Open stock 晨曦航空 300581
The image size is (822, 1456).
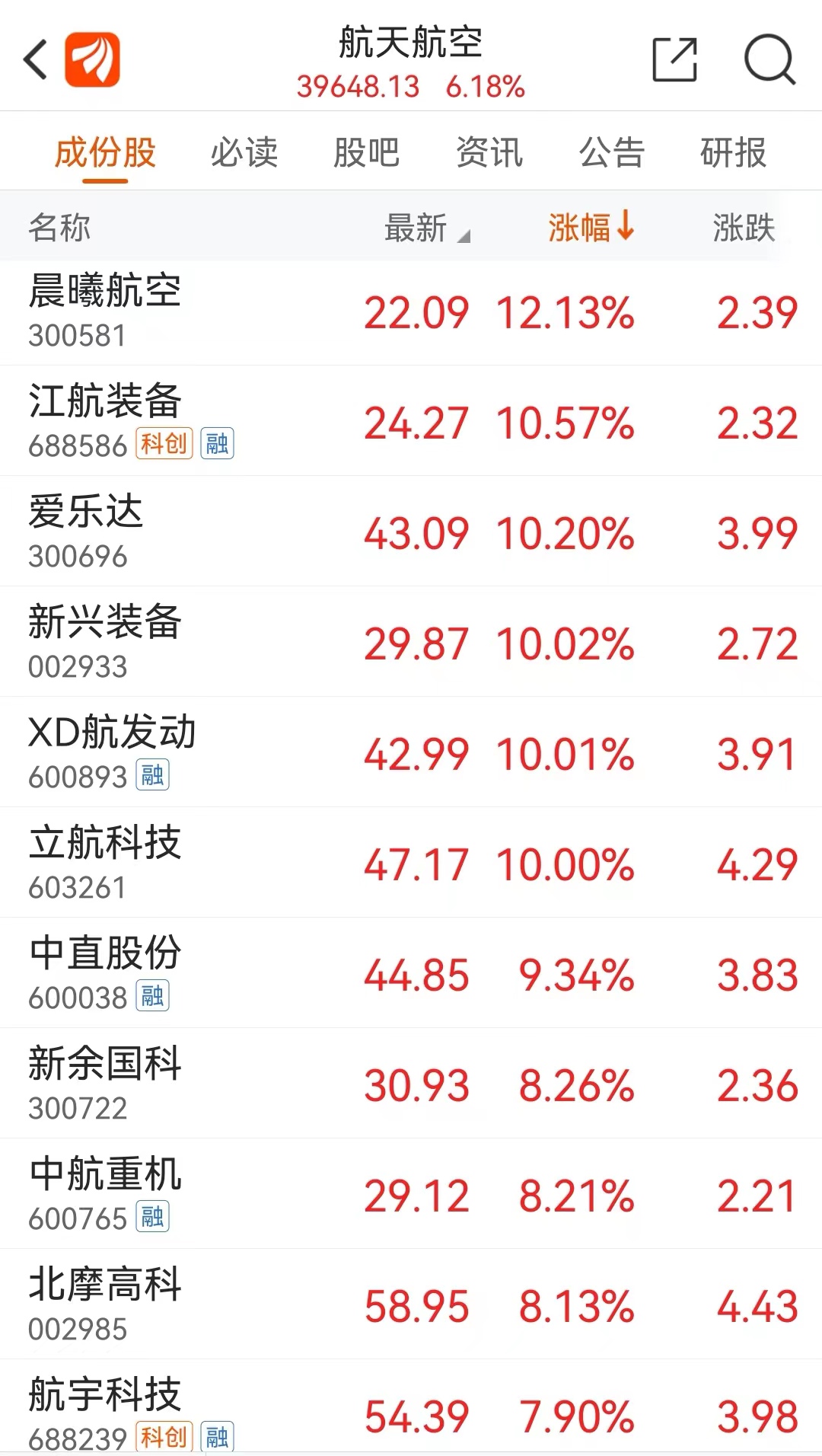411,313
